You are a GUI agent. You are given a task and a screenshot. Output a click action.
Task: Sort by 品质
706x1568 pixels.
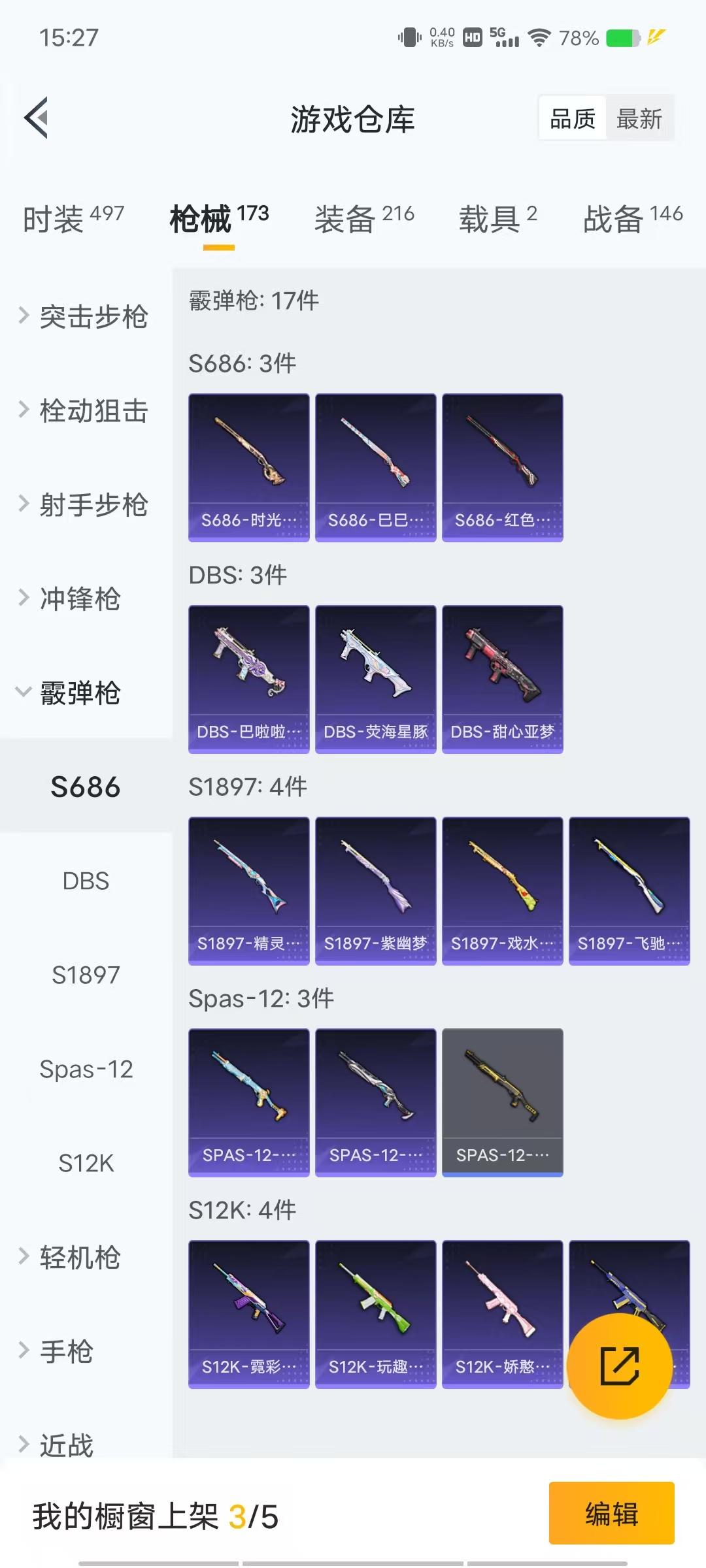click(x=573, y=118)
